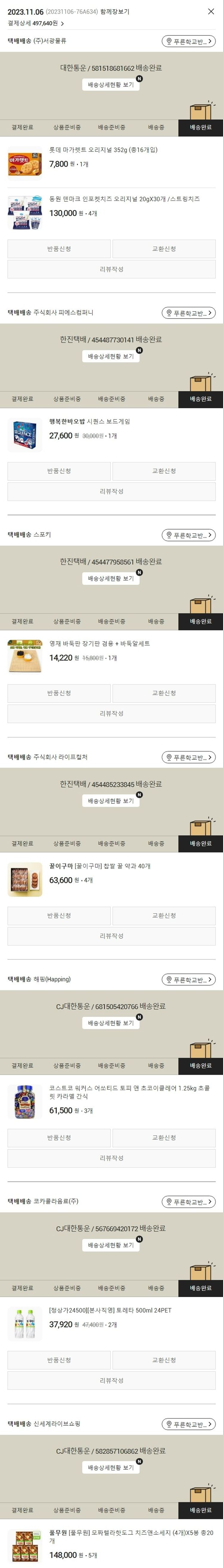Close the order detail page
Viewport: 223px width, 1568px height.
pos(211,12)
